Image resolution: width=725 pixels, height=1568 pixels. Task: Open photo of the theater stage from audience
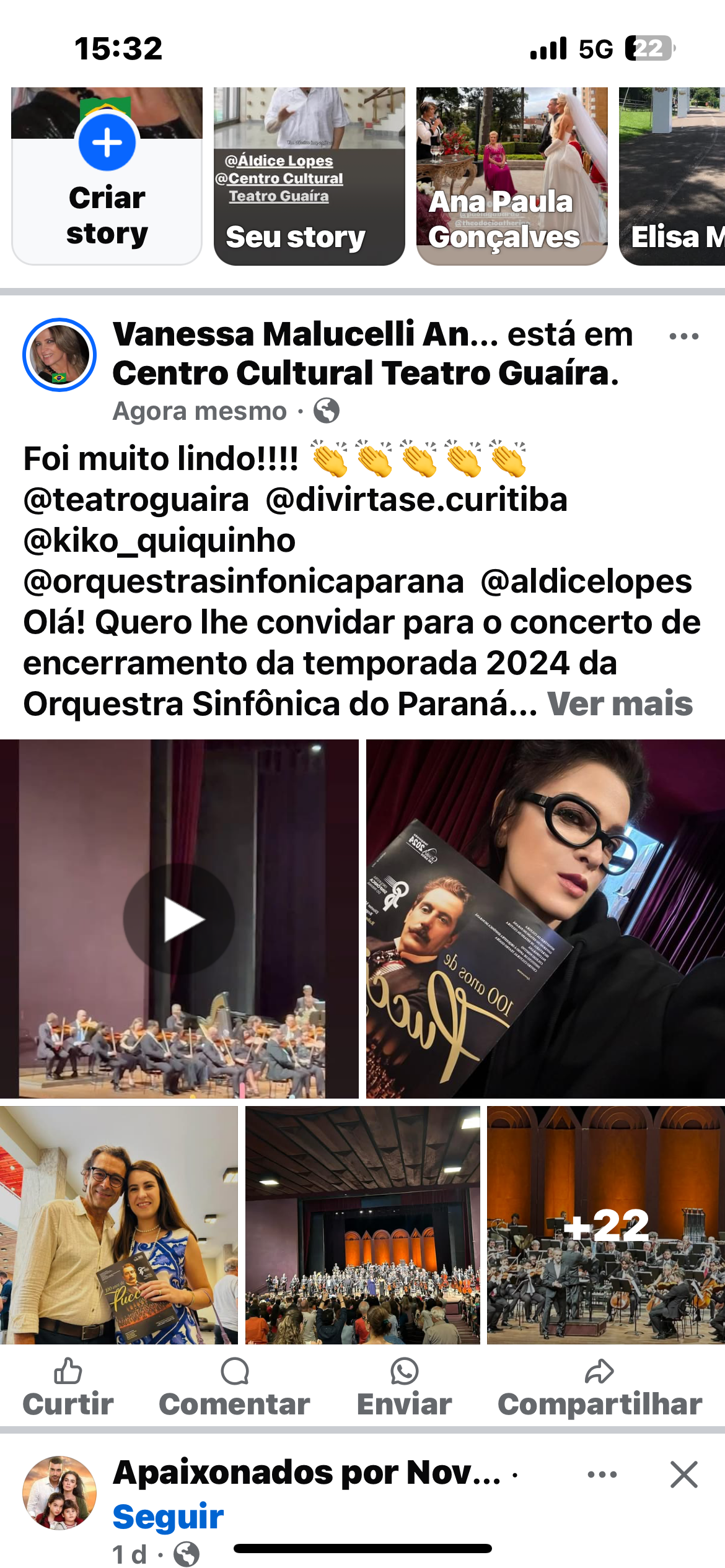tap(362, 1225)
